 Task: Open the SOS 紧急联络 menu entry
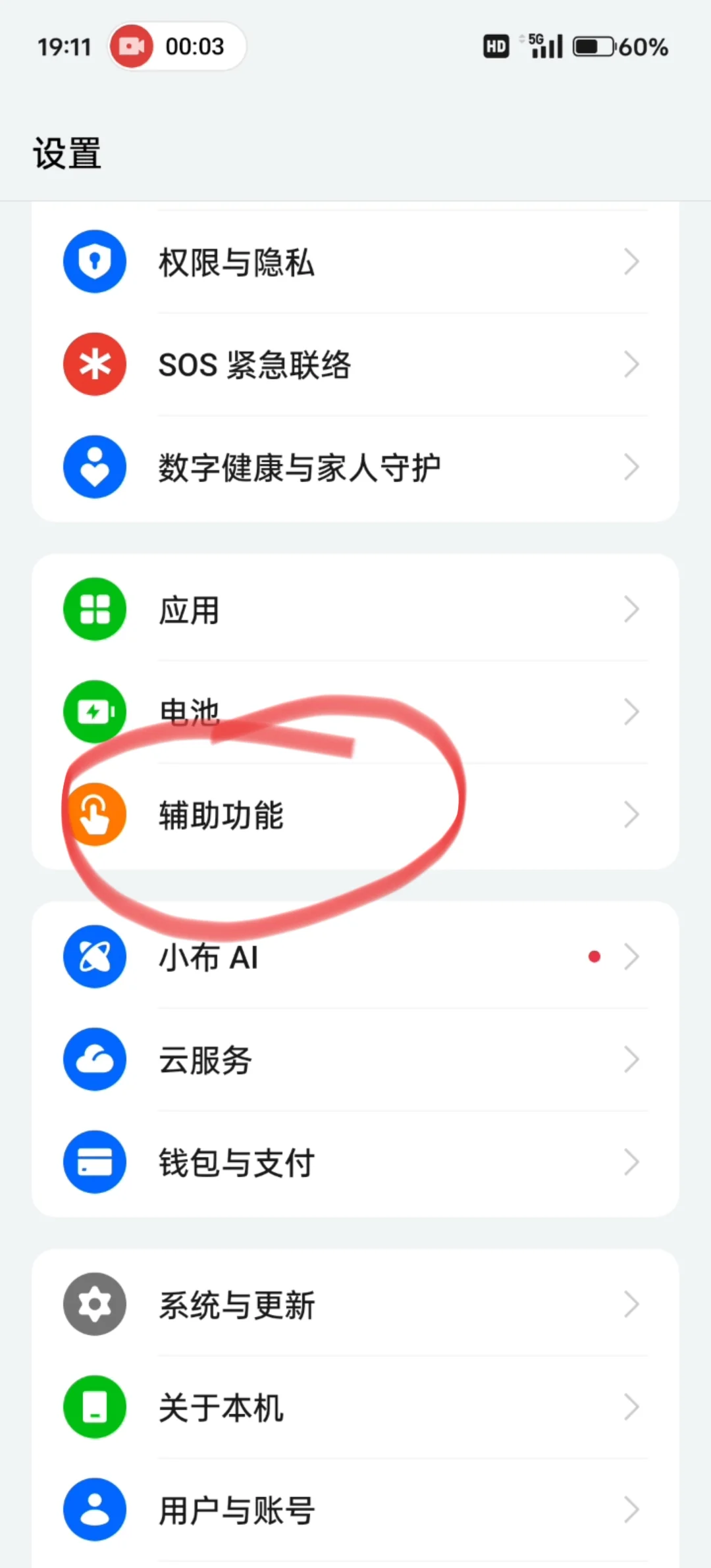pyautogui.click(x=355, y=364)
